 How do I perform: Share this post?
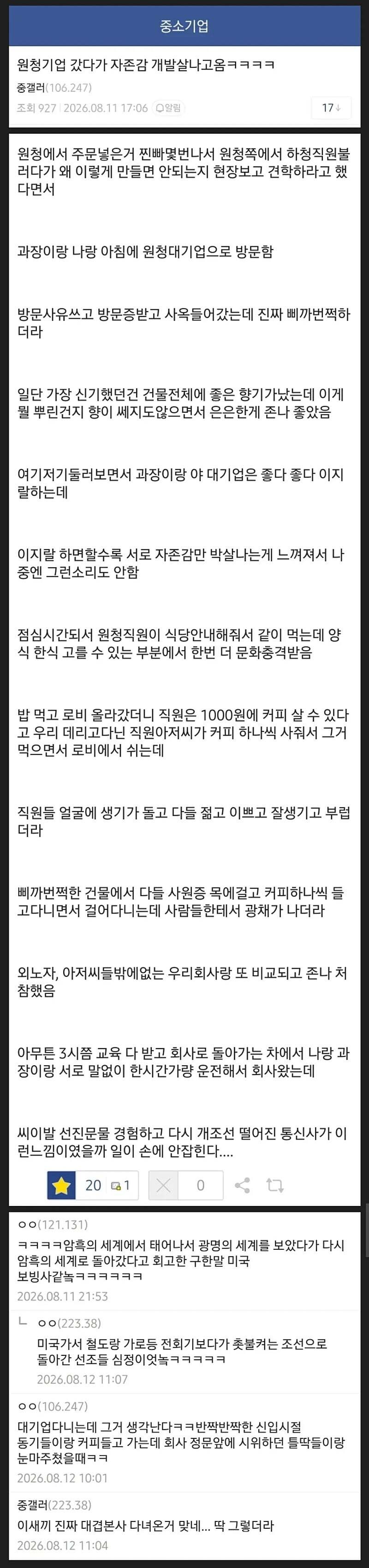point(242,1185)
